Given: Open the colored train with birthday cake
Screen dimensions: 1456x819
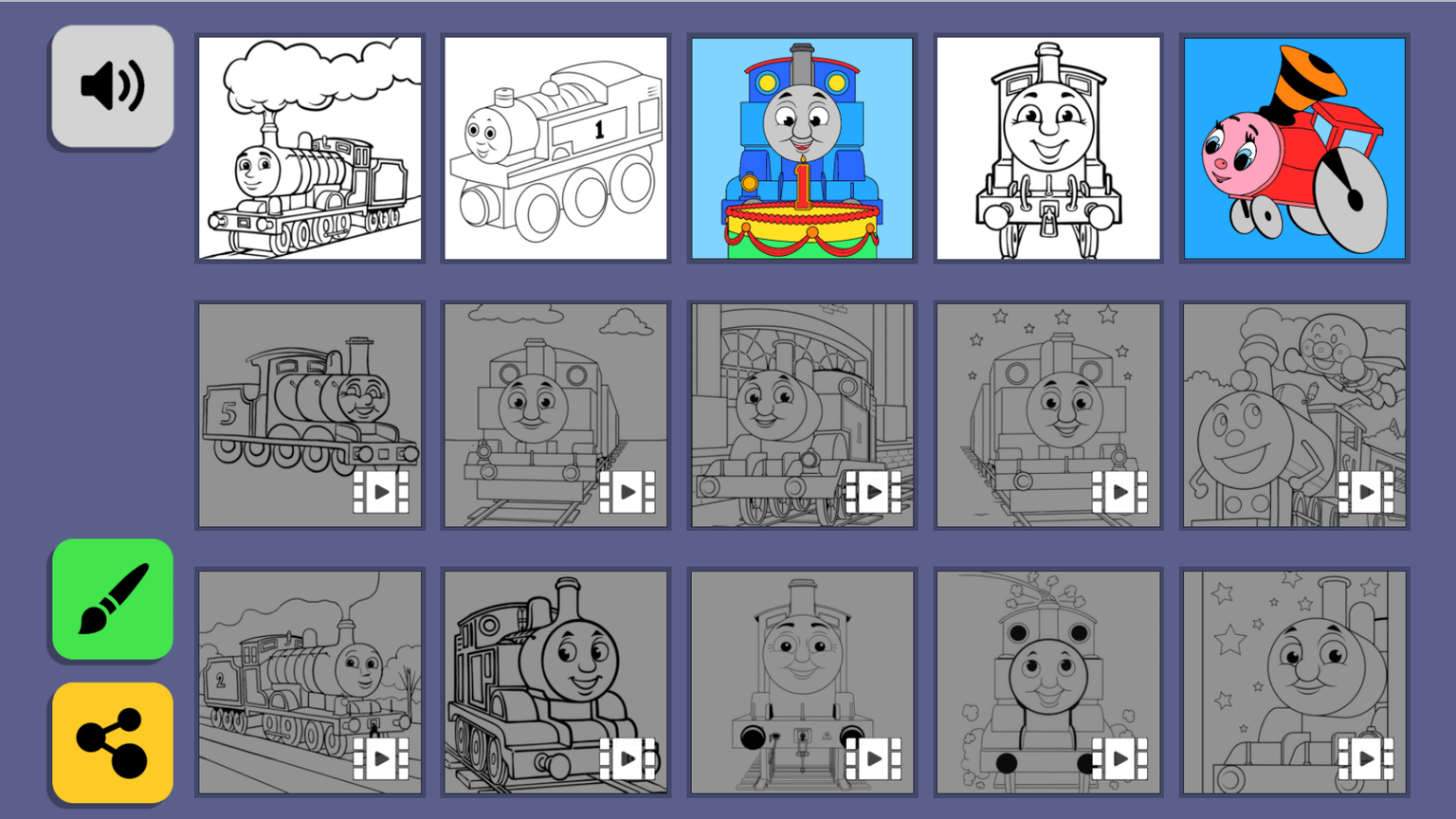Looking at the screenshot, I should click(802, 148).
